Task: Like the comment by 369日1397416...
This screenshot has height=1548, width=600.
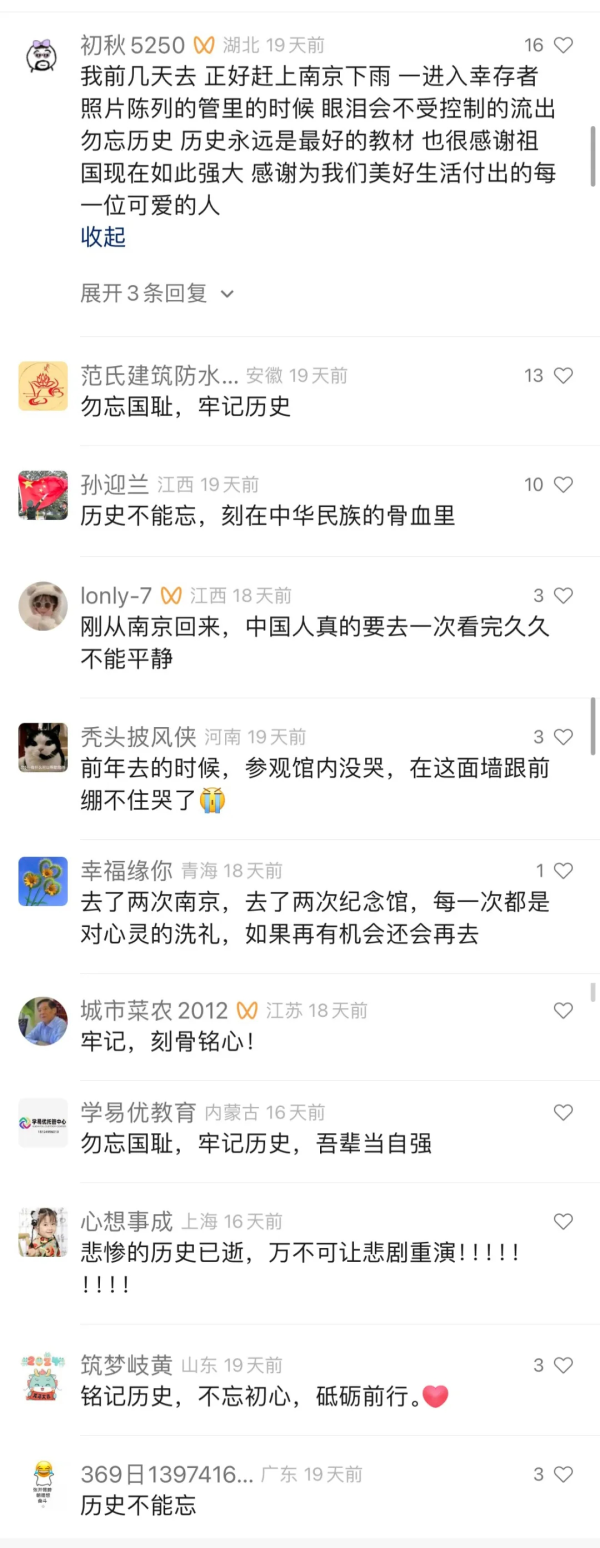Action: (x=563, y=1474)
